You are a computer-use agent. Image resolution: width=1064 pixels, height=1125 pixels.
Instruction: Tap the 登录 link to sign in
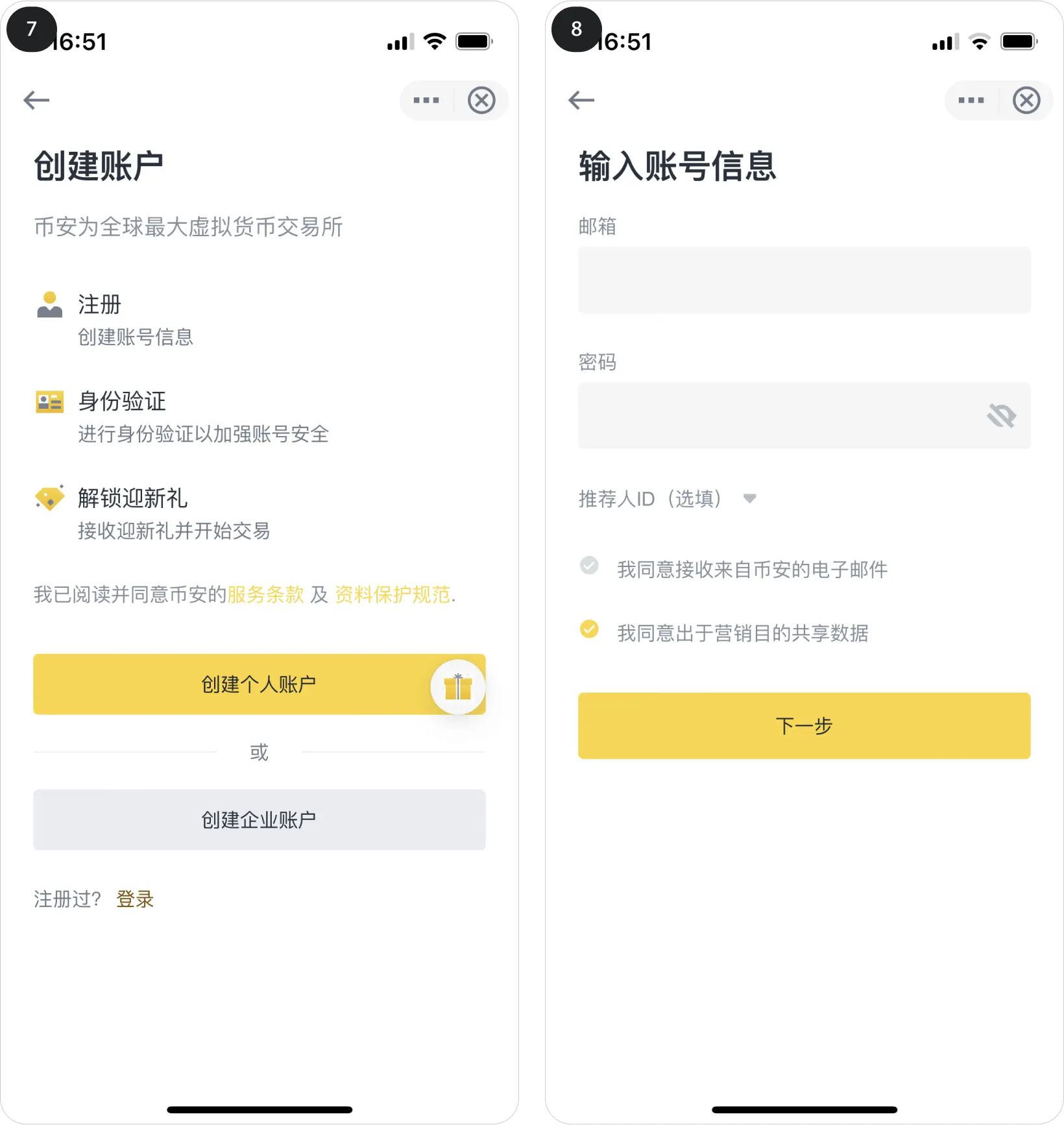135,899
